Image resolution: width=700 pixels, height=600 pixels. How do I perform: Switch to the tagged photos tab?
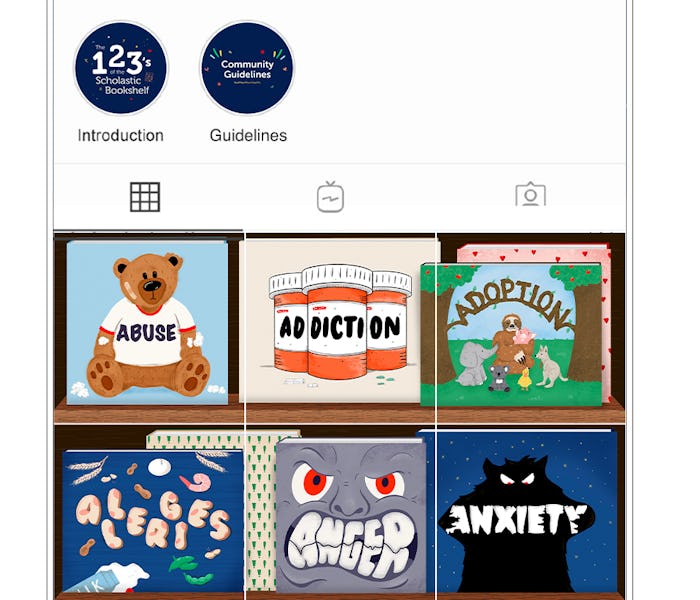coord(530,195)
